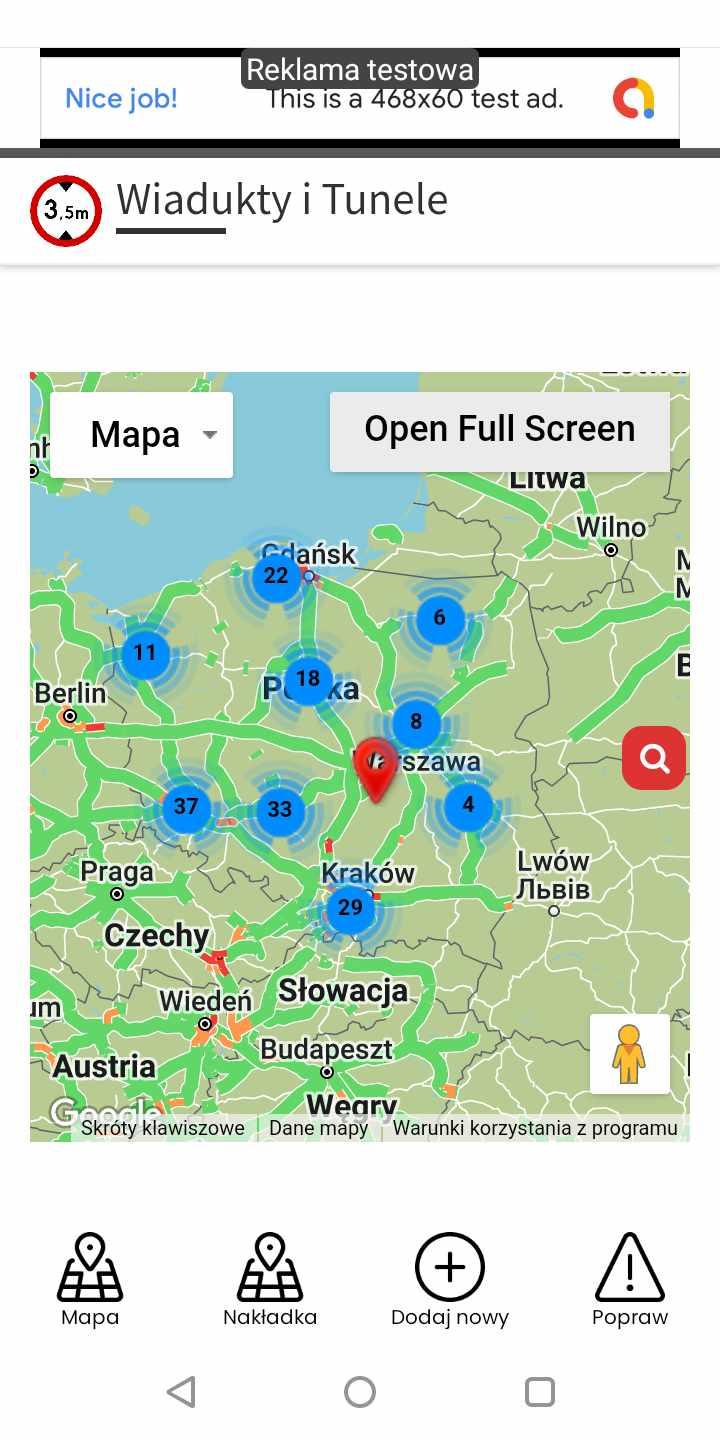Open the red search button on the map
Screen dimensions: 720x1440
tap(654, 758)
